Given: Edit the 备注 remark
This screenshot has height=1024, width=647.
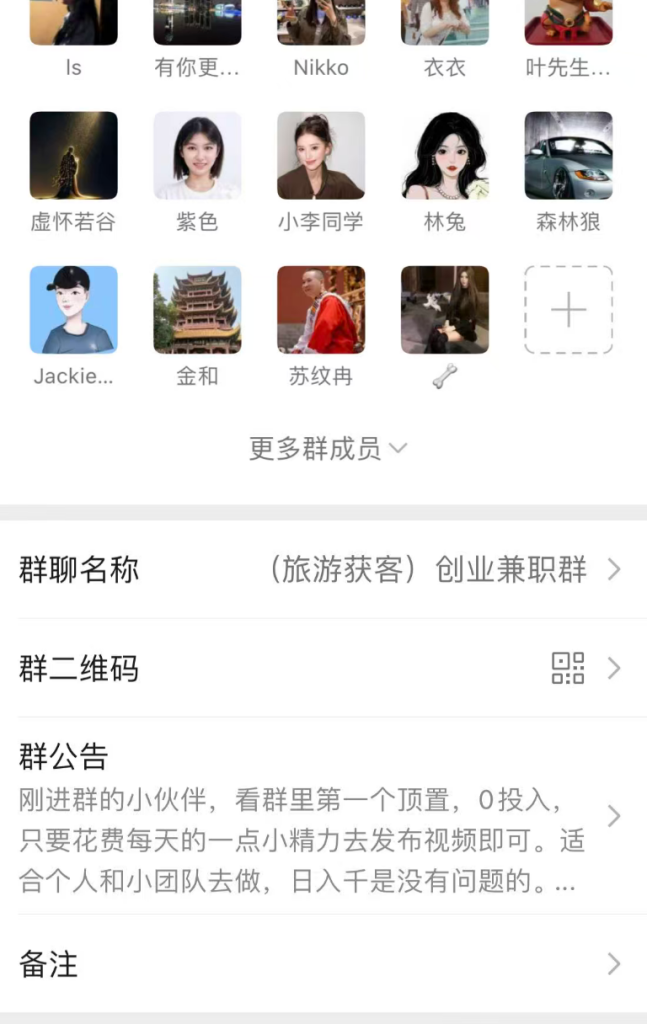Looking at the screenshot, I should point(323,964).
